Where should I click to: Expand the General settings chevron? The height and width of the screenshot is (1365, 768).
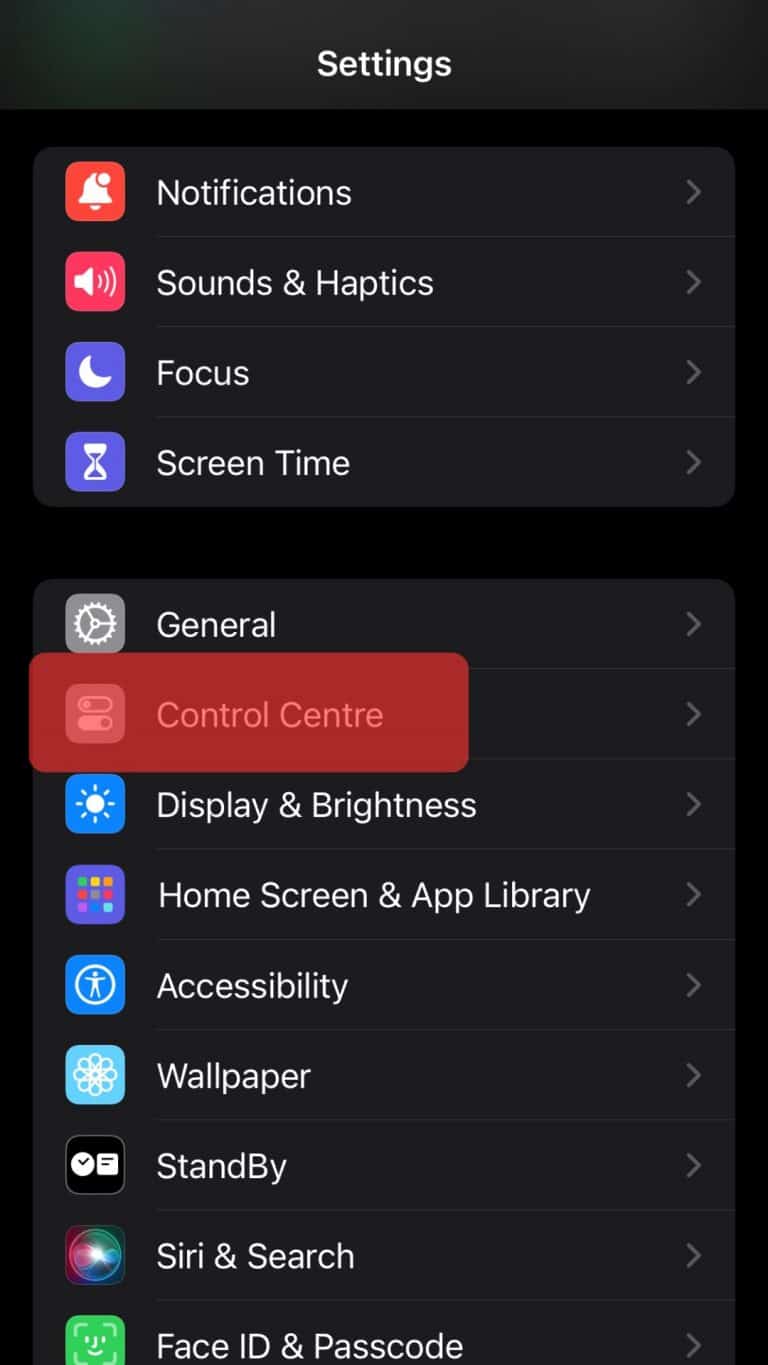tap(694, 624)
